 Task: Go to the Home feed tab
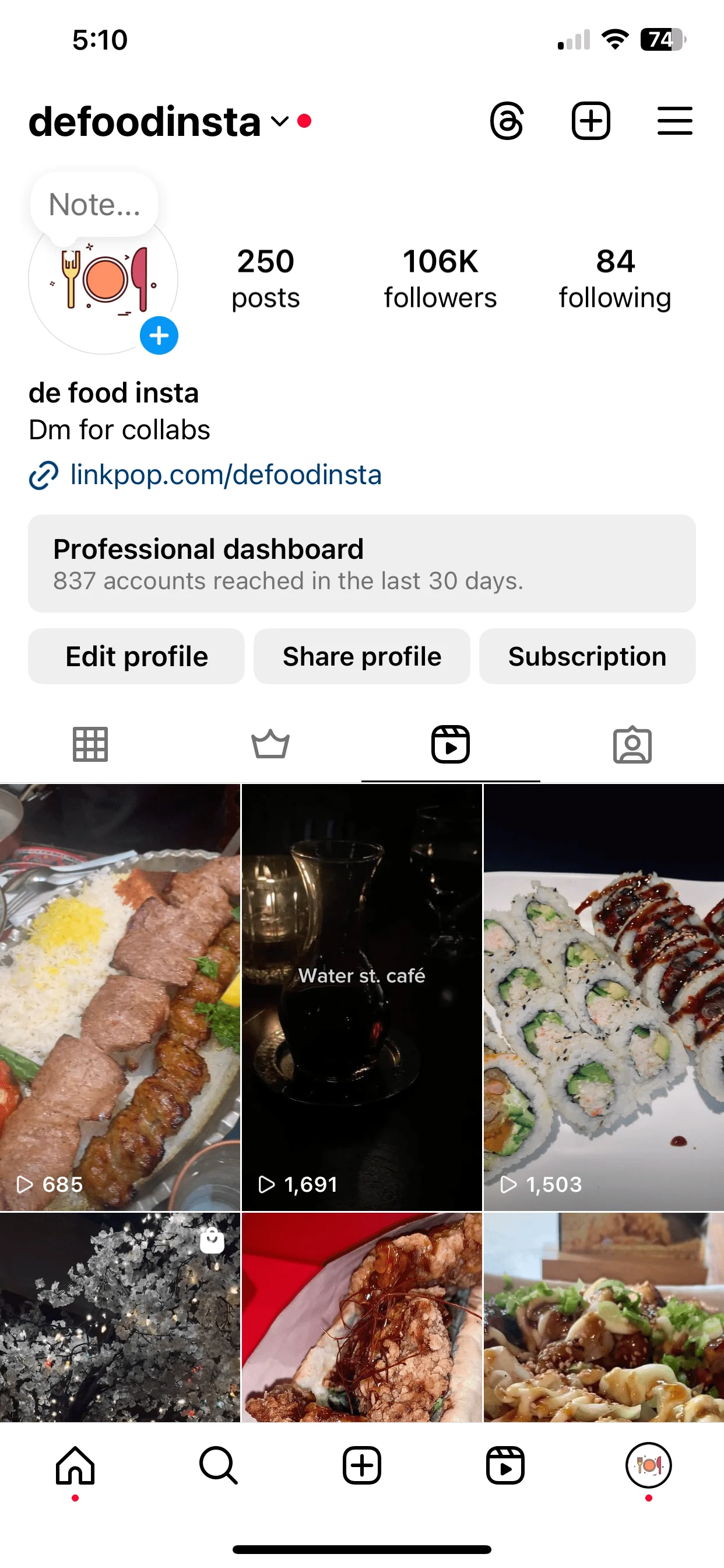point(75,1466)
